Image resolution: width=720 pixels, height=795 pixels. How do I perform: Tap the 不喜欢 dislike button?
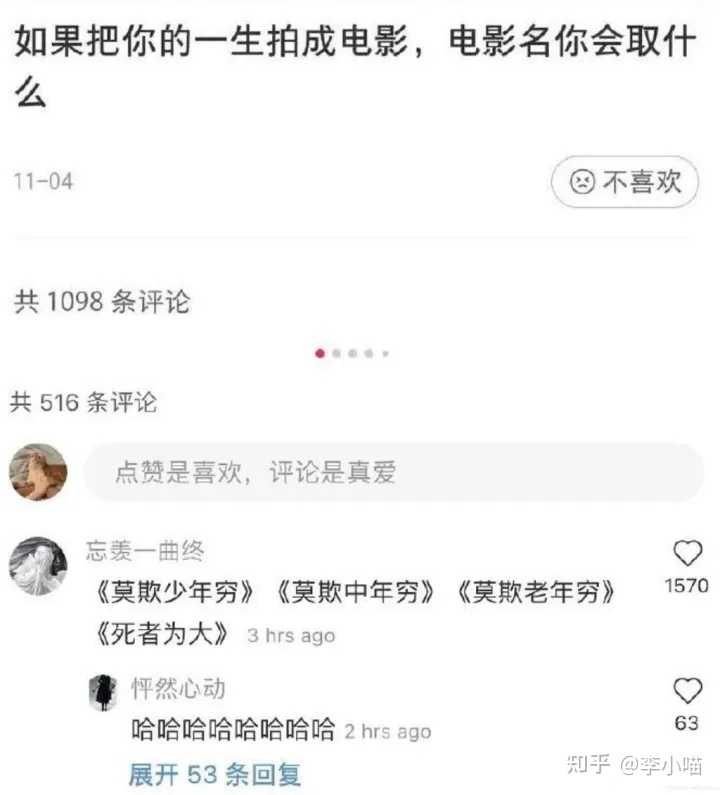624,182
